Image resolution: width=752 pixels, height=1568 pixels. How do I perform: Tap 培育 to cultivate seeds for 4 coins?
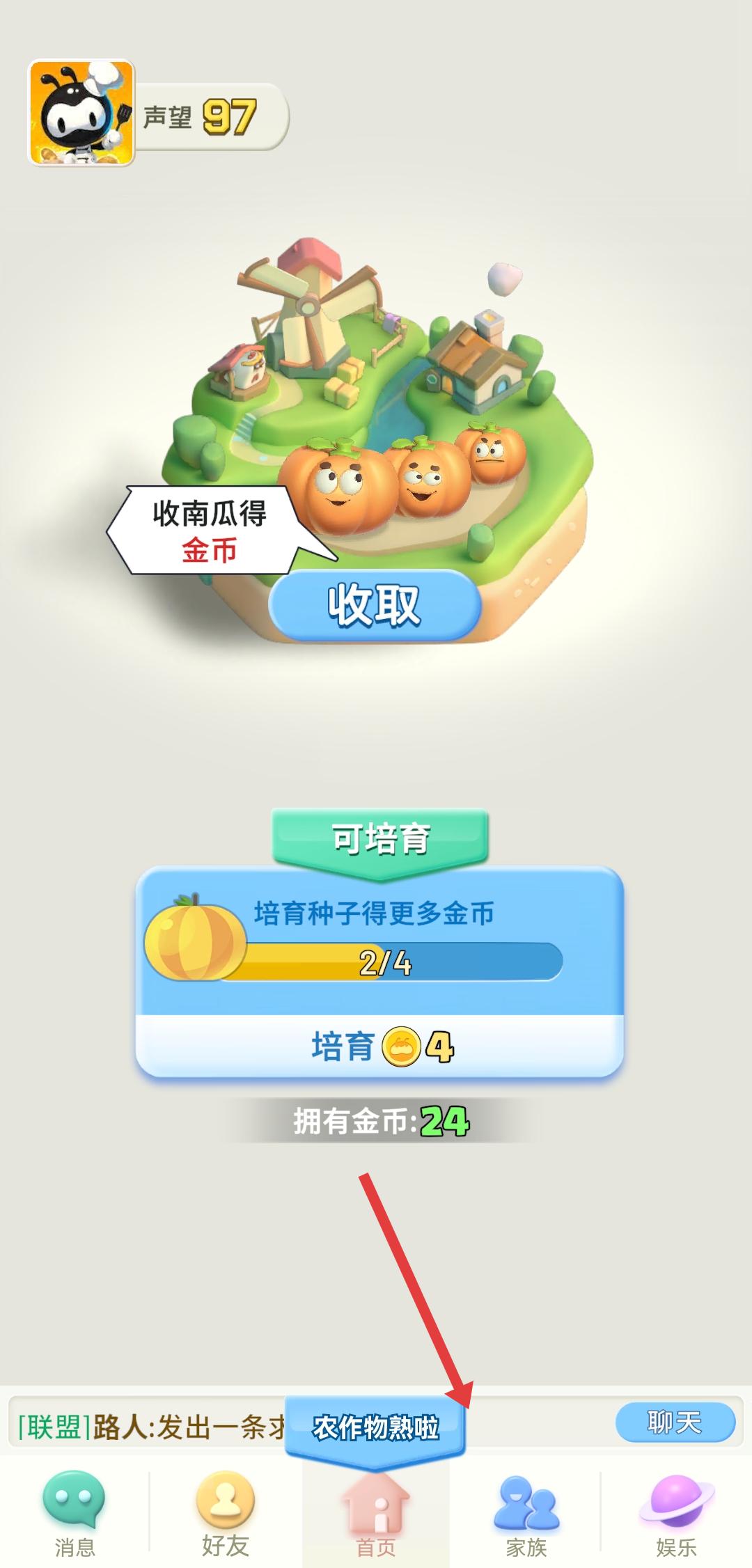point(379,1046)
